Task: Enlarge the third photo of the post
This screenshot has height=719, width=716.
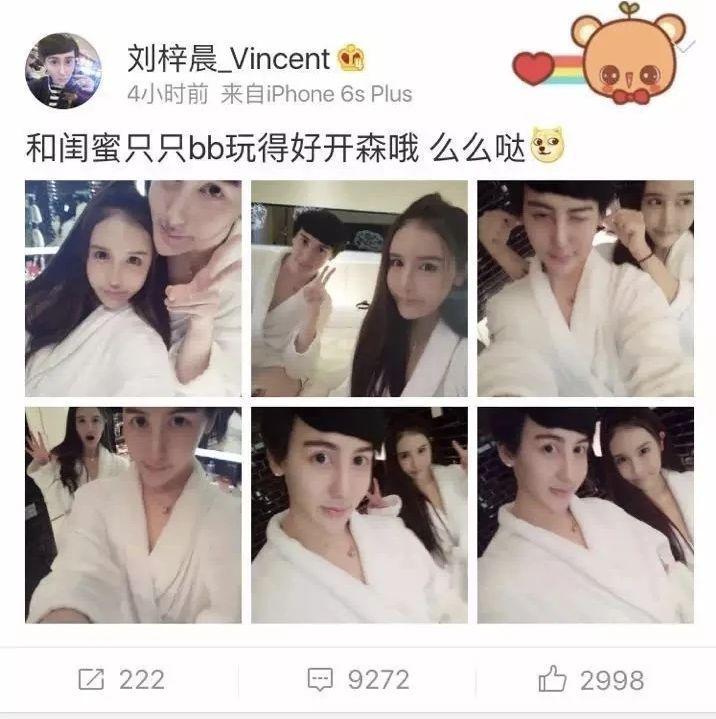Action: [x=585, y=289]
